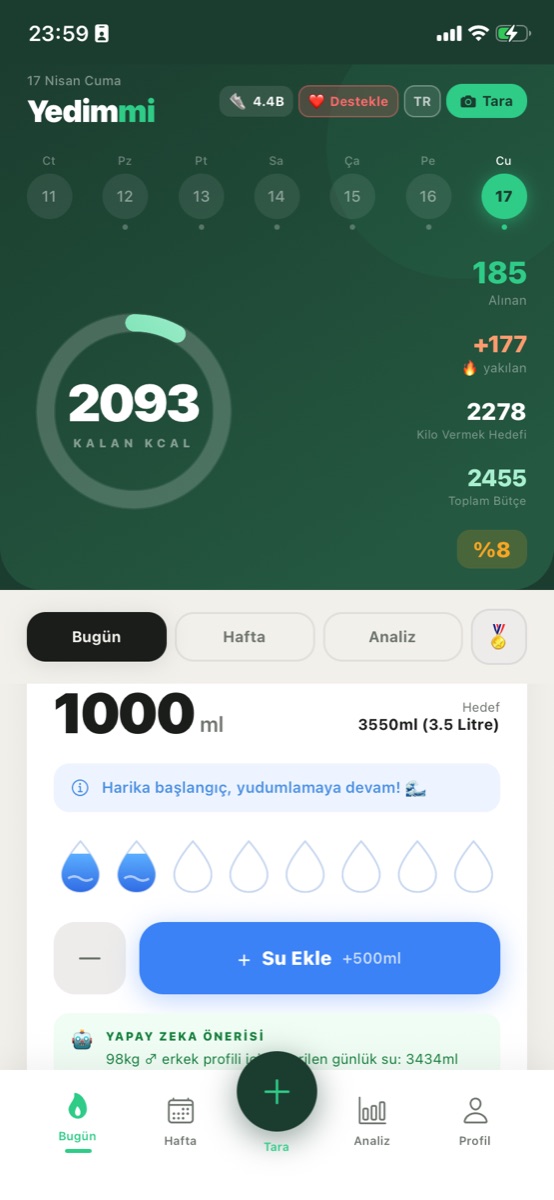This screenshot has height=1200, width=554.
Task: Switch to the Analiz segment tab
Action: tap(392, 637)
